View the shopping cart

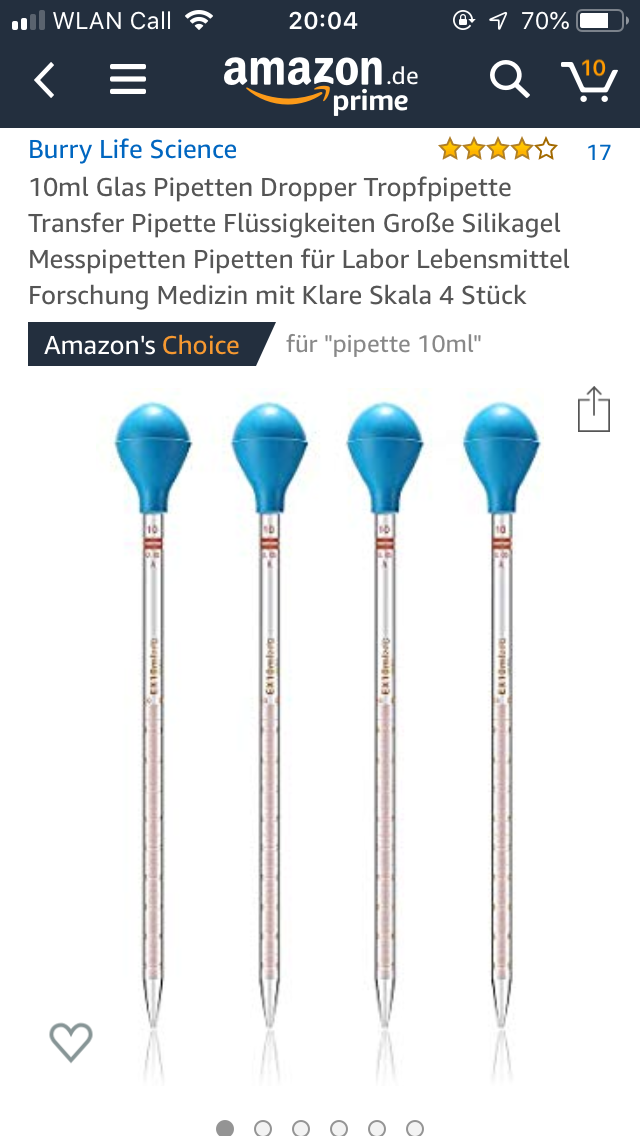[588, 80]
